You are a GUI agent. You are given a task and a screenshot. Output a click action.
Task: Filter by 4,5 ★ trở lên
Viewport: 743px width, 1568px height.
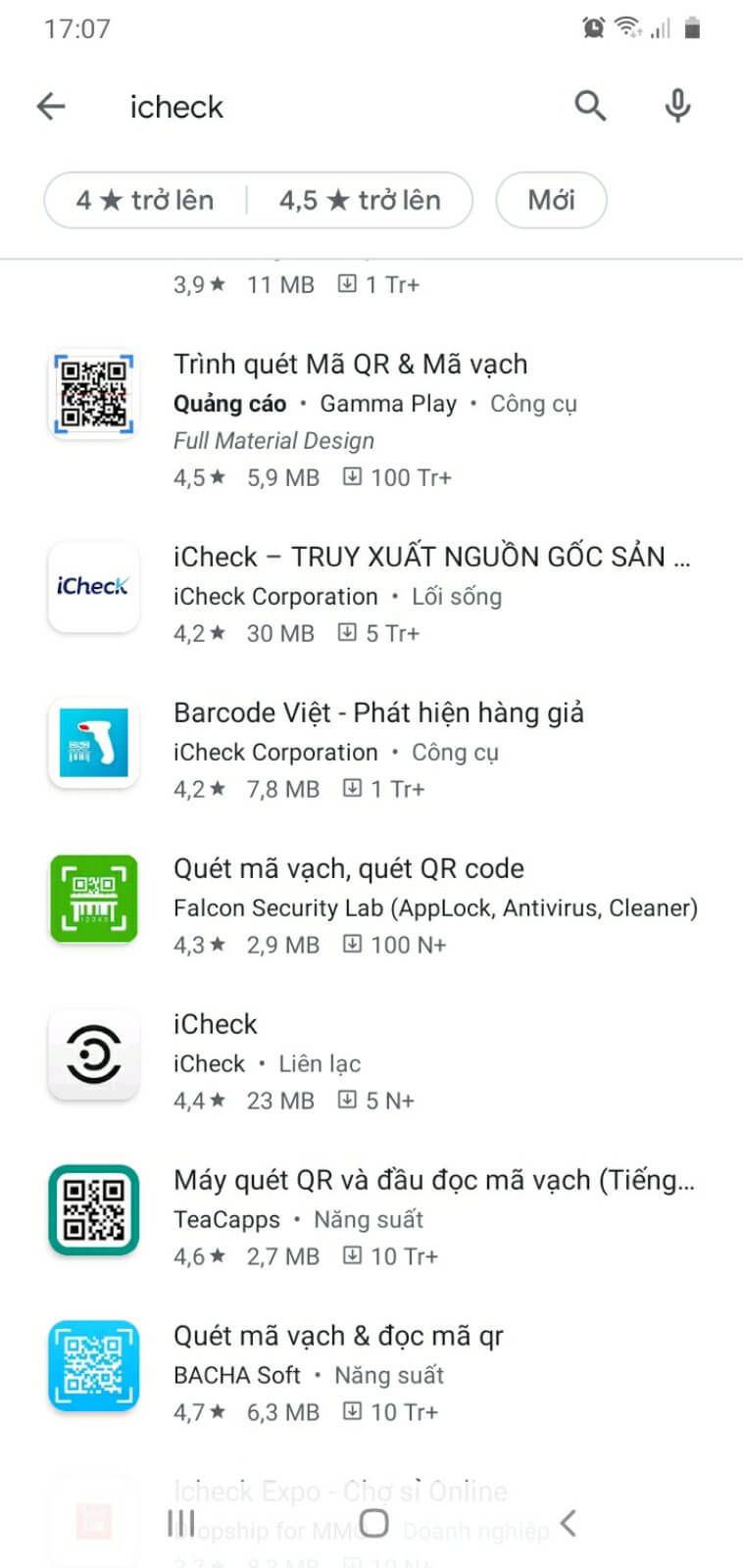pos(360,201)
